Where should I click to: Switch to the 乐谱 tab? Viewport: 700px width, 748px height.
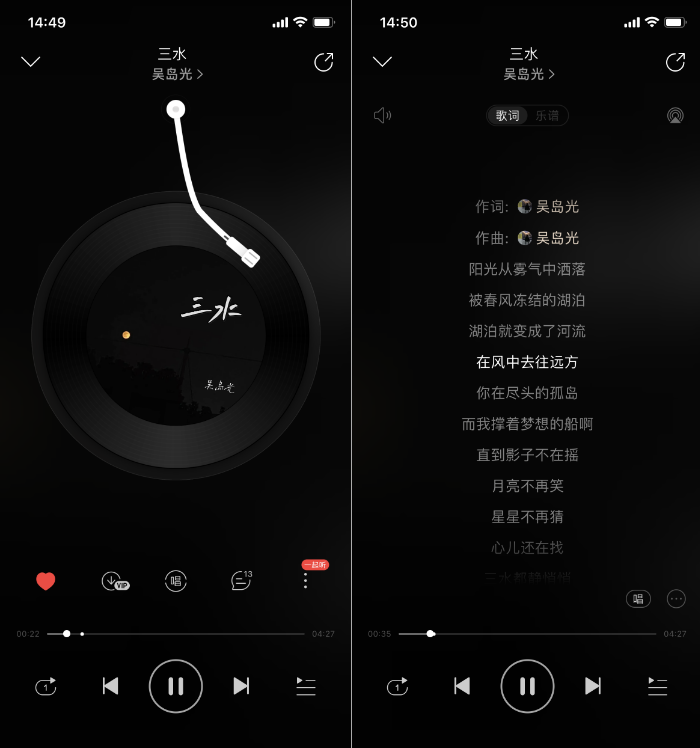tap(547, 116)
